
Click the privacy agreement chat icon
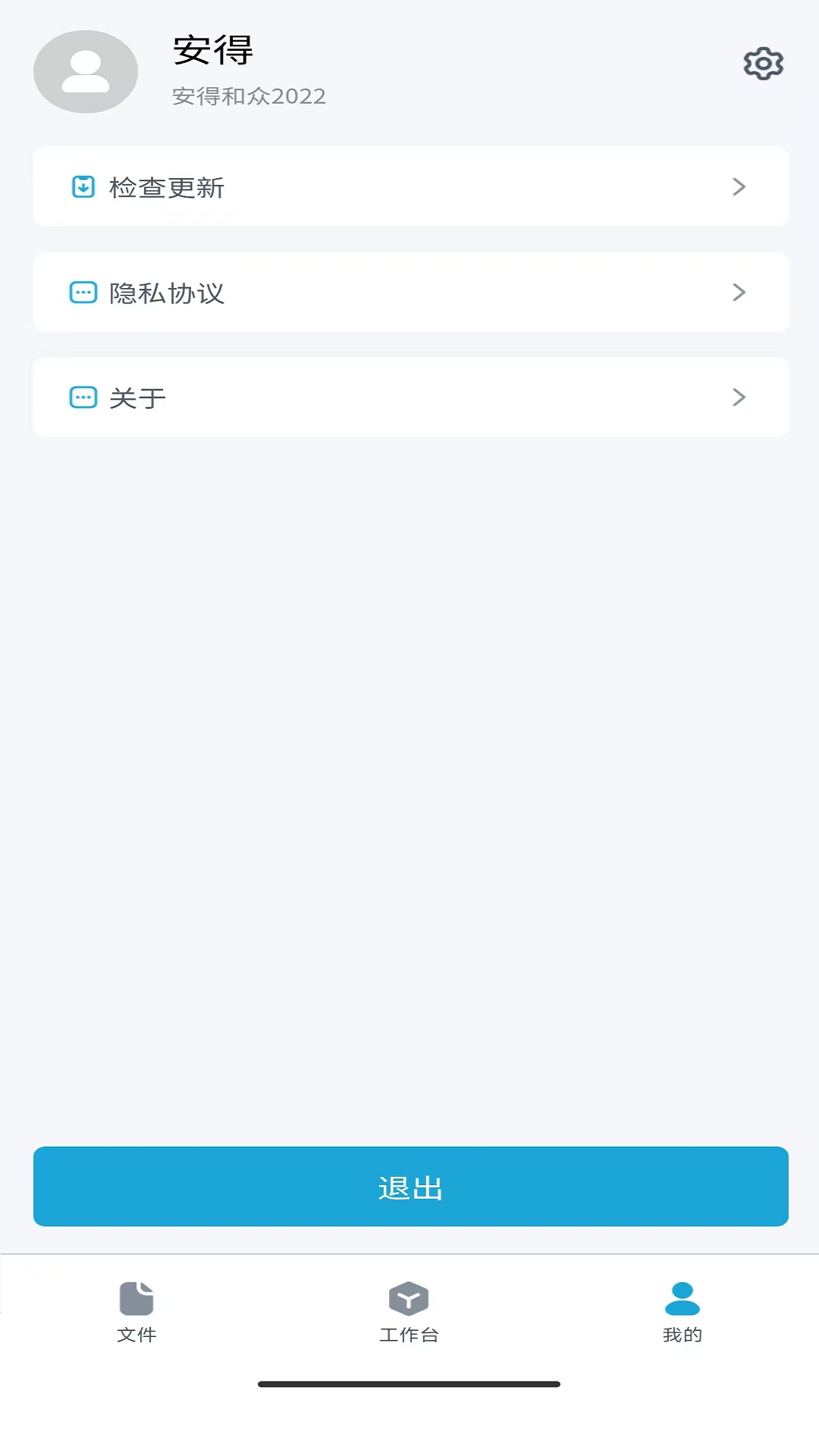coord(83,293)
